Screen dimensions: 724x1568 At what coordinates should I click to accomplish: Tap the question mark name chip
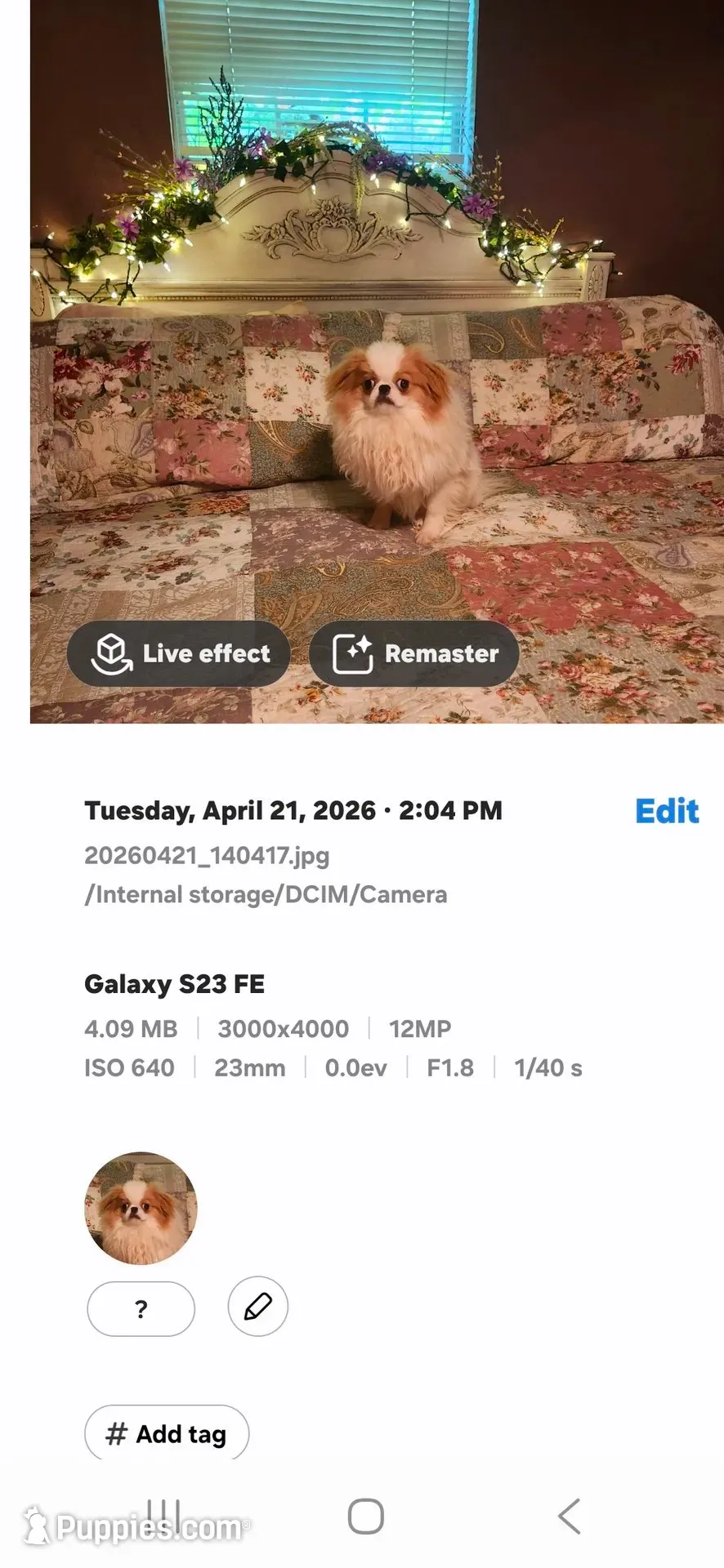pos(141,1309)
